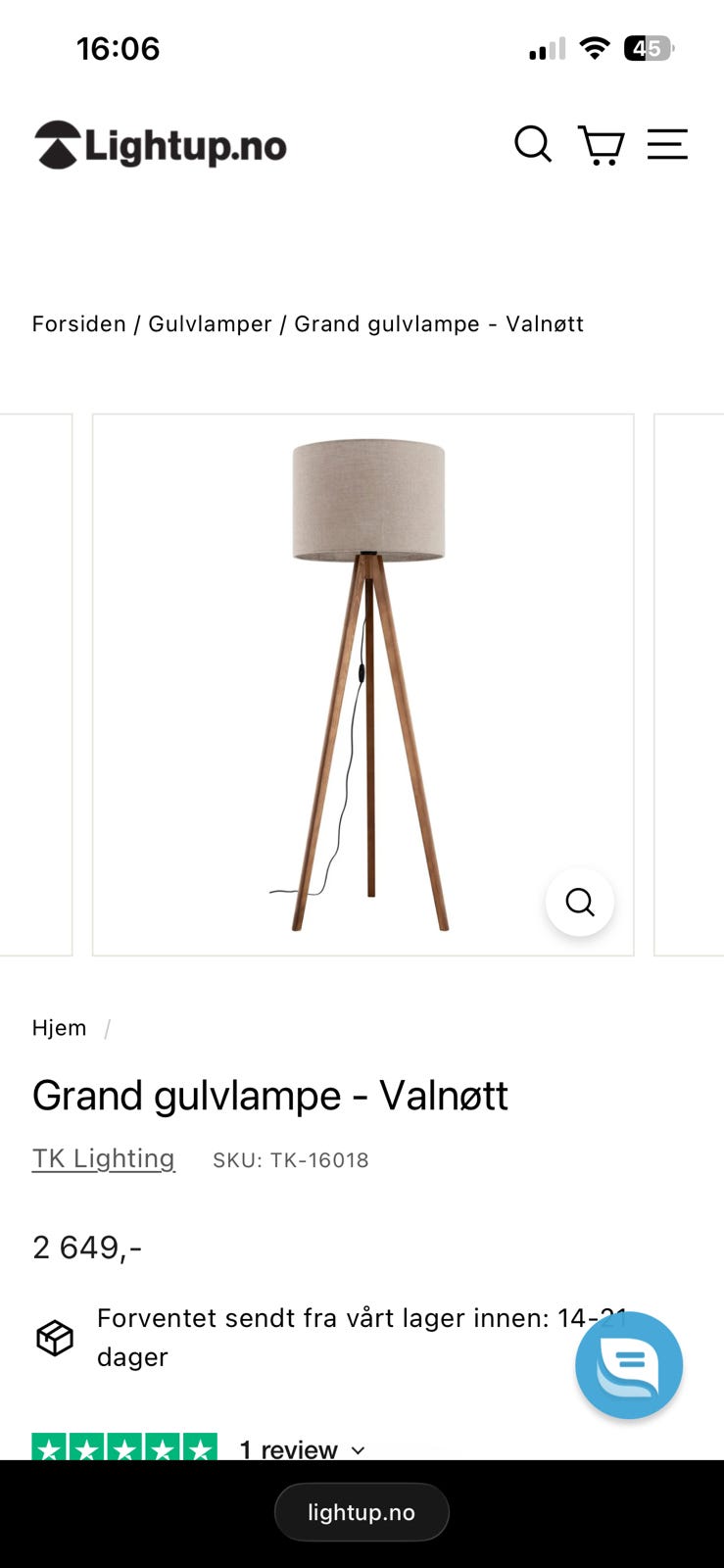Collapse the review details chevron
The width and height of the screenshot is (724, 1568).
tap(357, 1450)
